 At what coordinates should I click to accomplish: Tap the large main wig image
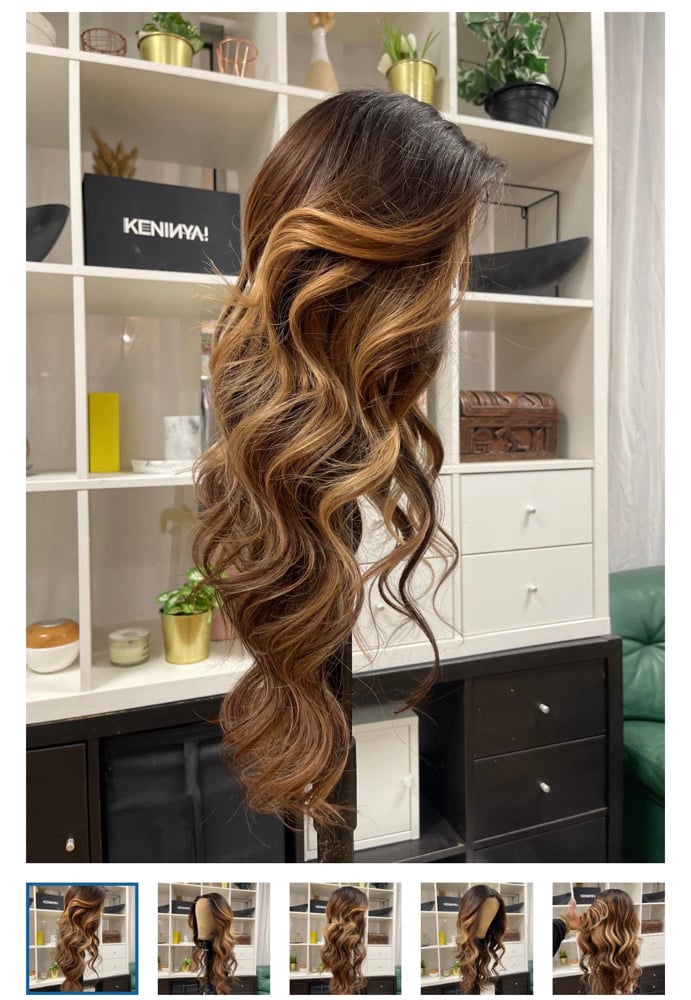(345, 437)
